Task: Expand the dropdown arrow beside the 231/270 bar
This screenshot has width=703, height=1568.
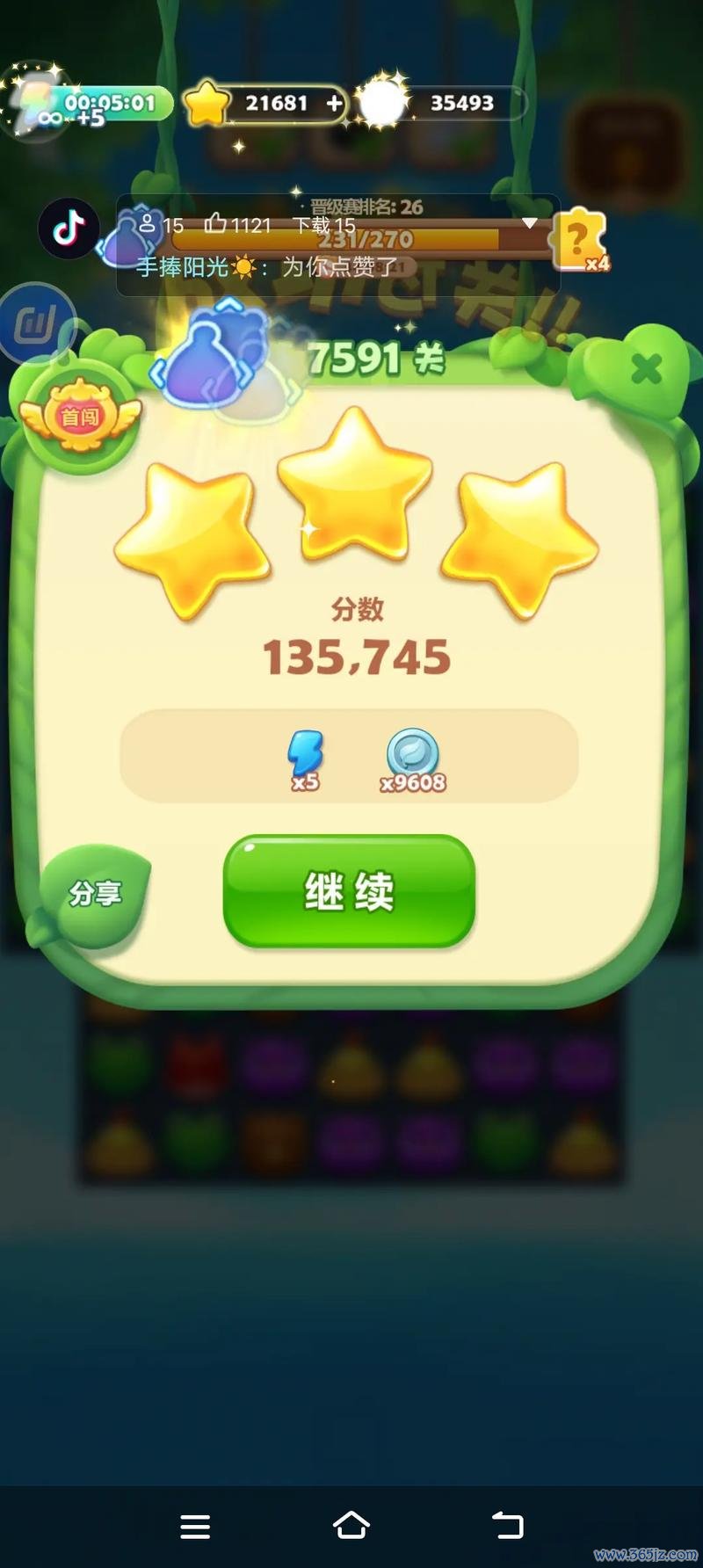Action: [531, 224]
